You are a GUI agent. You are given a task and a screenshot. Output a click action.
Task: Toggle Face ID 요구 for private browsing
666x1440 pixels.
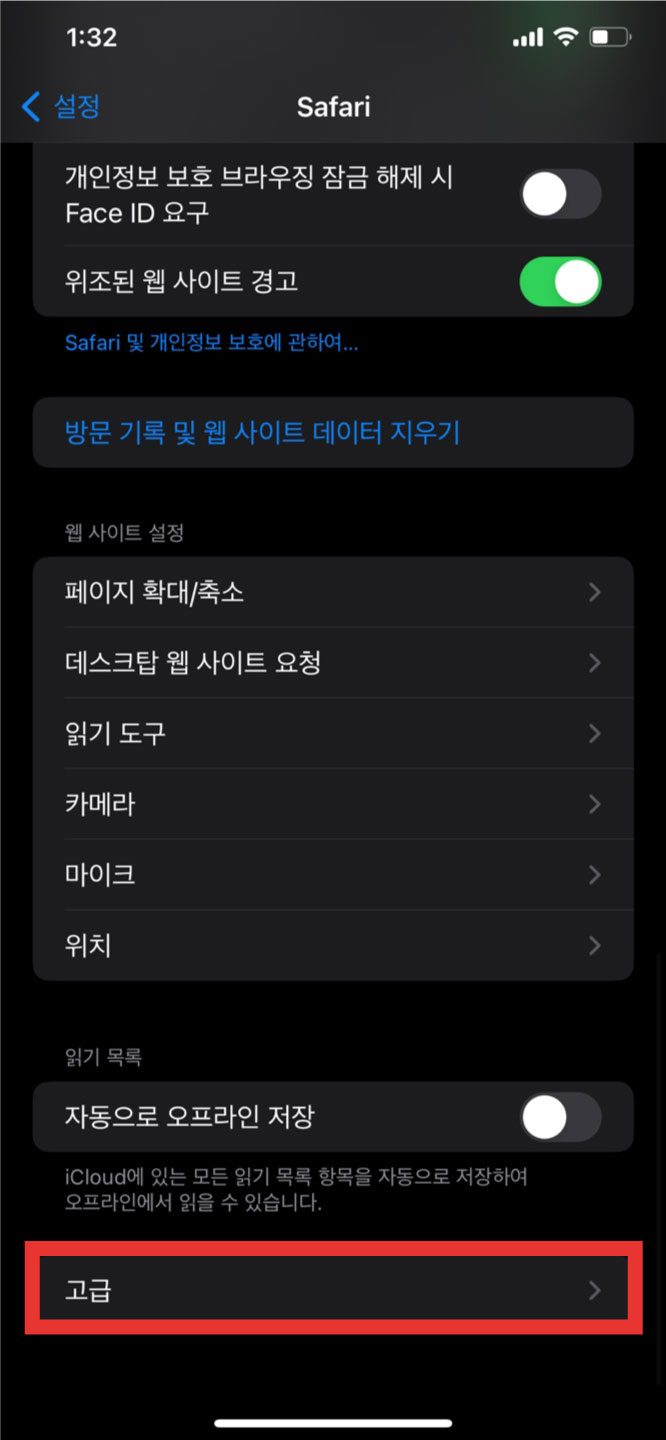560,195
